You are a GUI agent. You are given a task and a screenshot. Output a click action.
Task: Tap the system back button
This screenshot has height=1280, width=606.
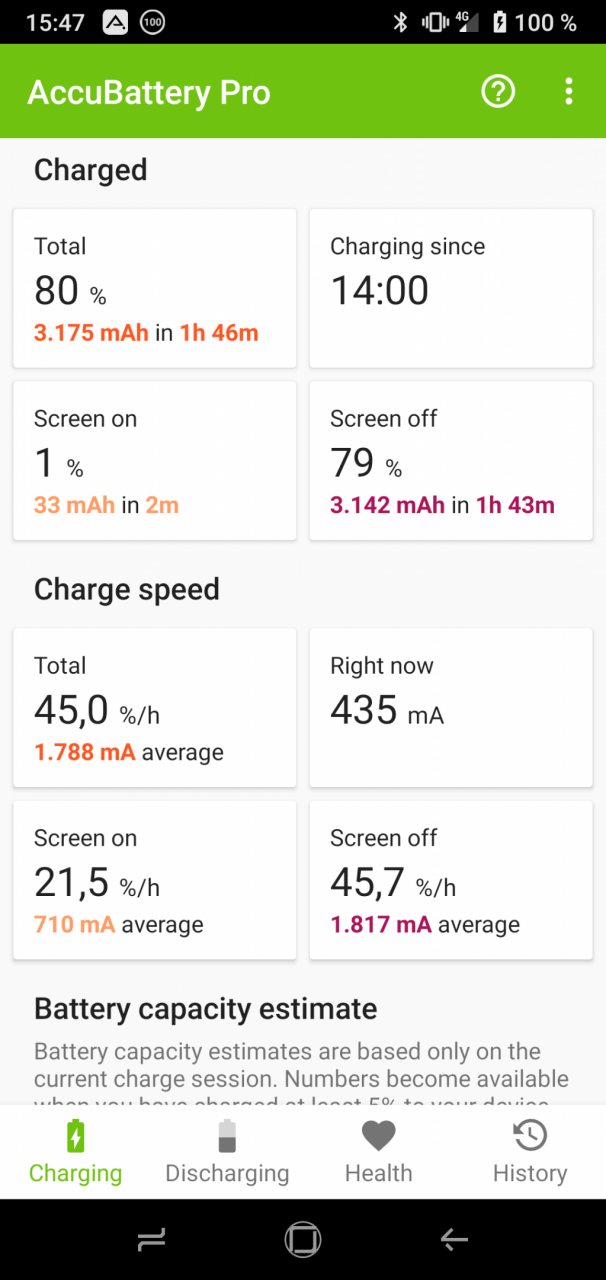pyautogui.click(x=454, y=1240)
